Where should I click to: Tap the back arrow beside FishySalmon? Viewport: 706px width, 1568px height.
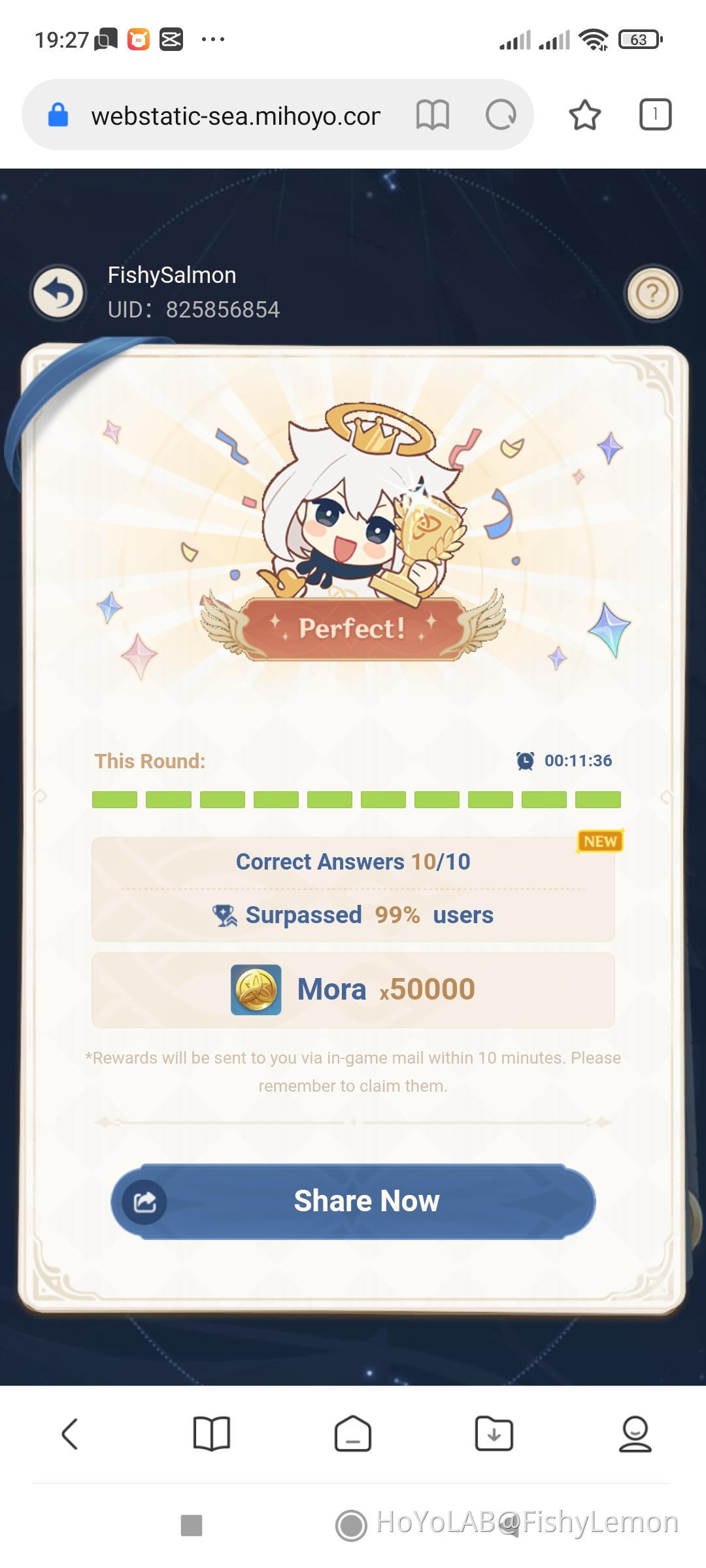click(59, 293)
